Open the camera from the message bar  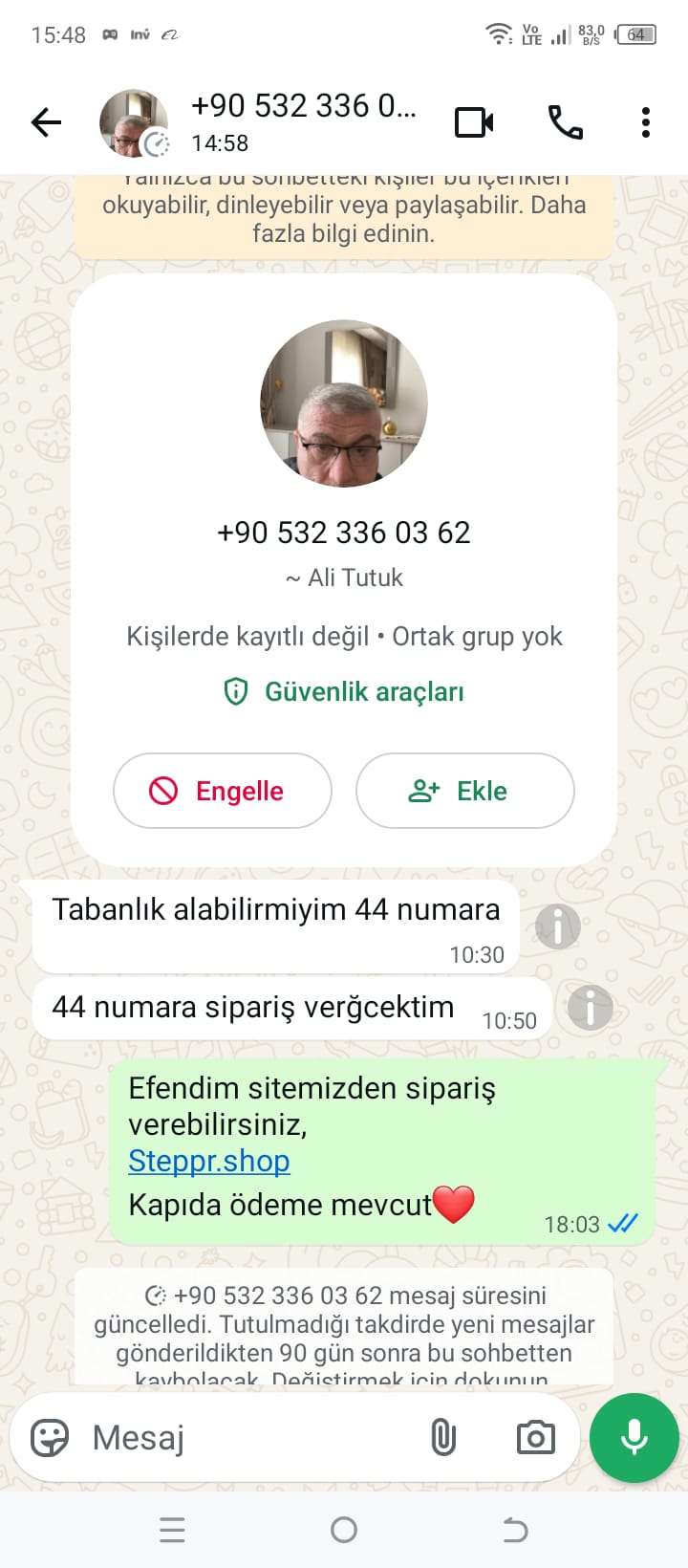click(535, 1437)
